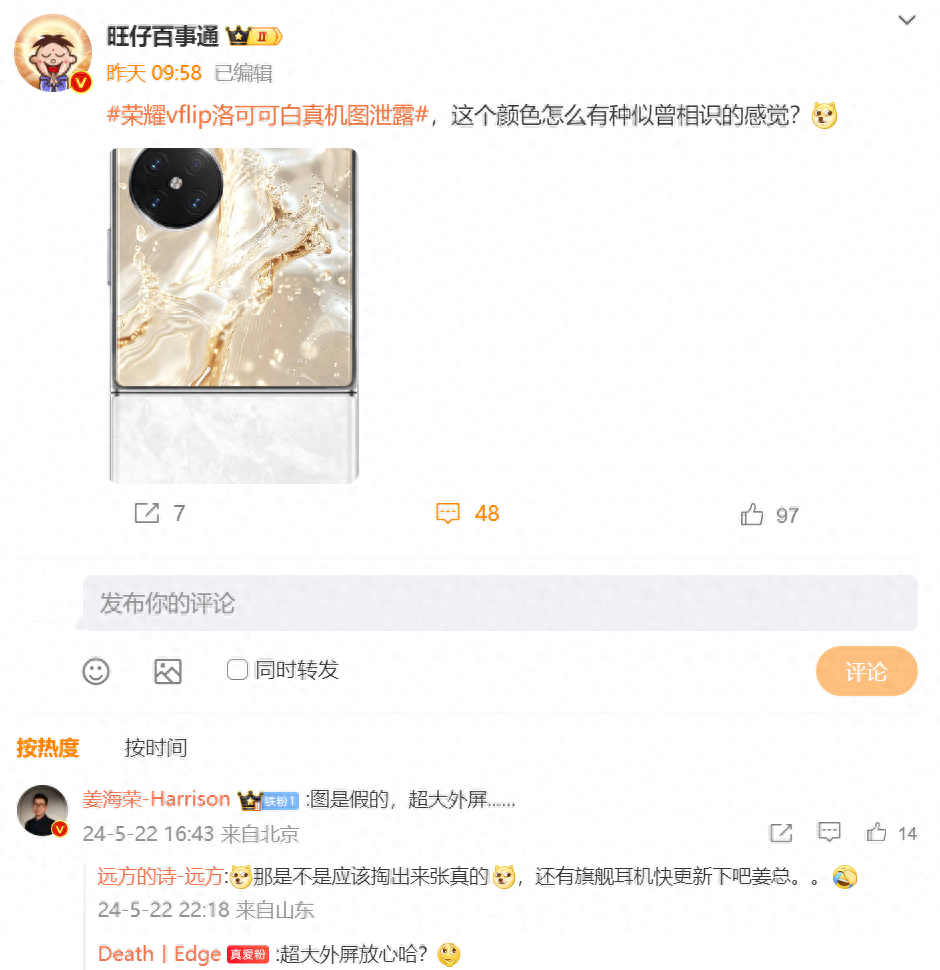Open 旺仔百事通's profile avatar
This screenshot has height=970, width=940.
(x=53, y=54)
